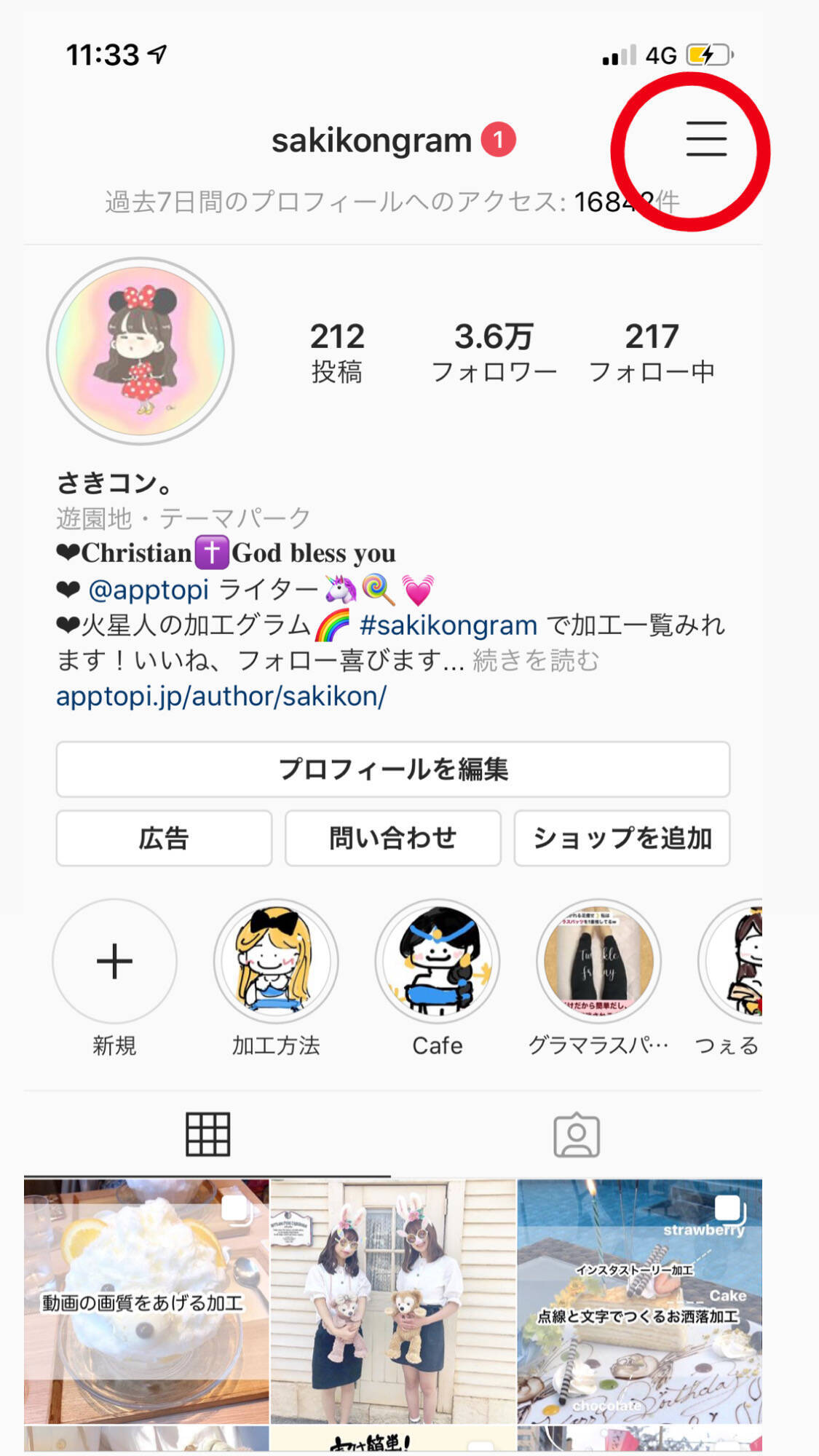
Task: Expand bio with 続きを読む
Action: [x=536, y=661]
